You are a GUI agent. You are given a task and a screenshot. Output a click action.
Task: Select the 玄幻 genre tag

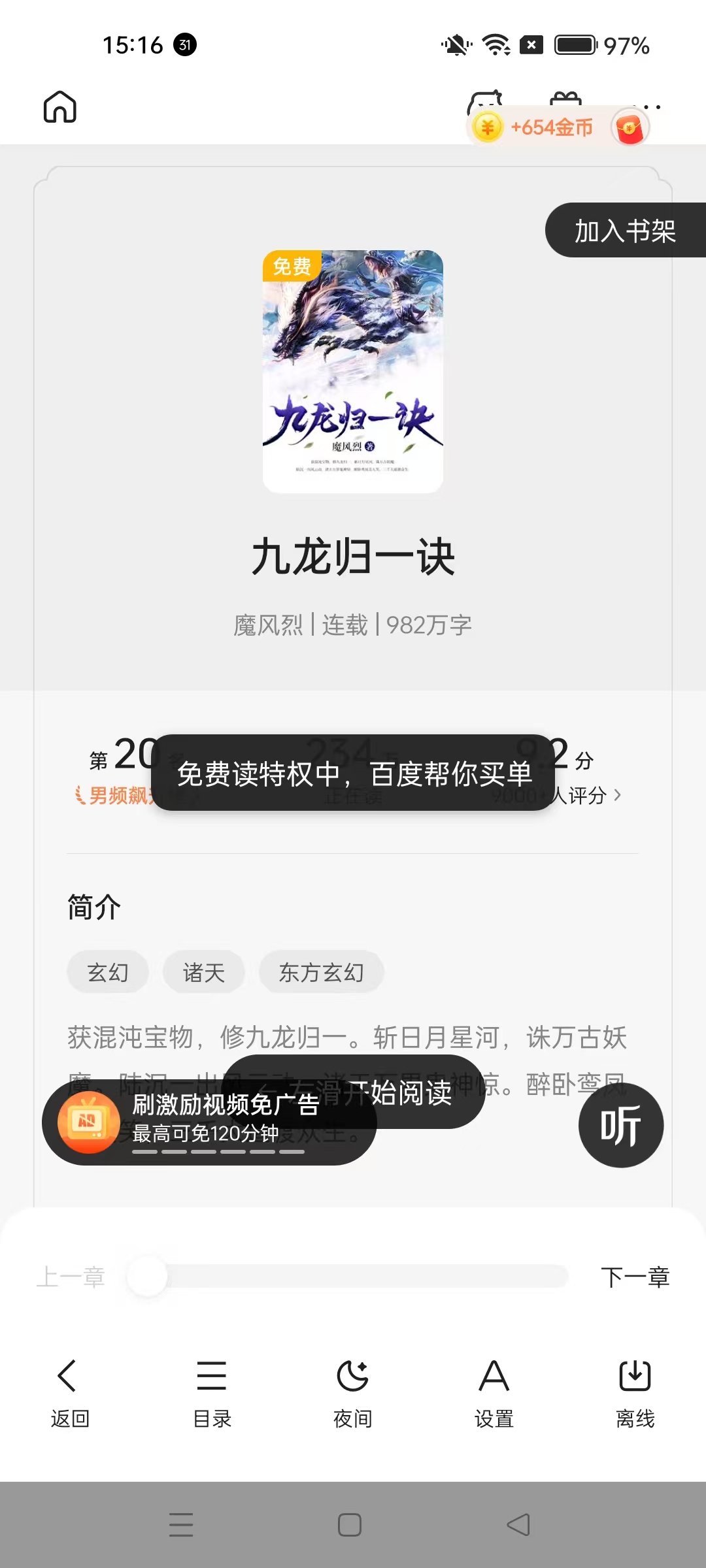click(108, 972)
